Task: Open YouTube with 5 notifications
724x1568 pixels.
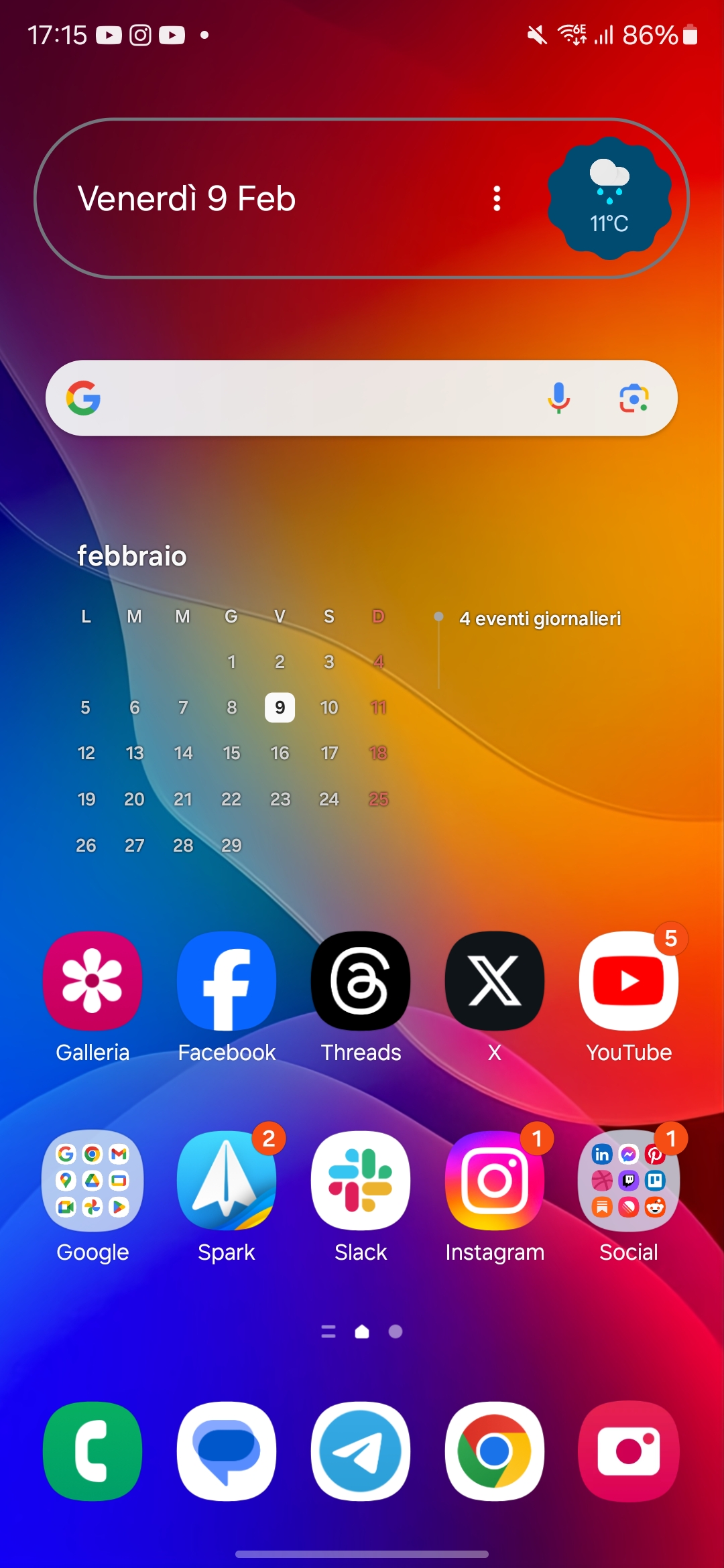Action: tap(629, 981)
